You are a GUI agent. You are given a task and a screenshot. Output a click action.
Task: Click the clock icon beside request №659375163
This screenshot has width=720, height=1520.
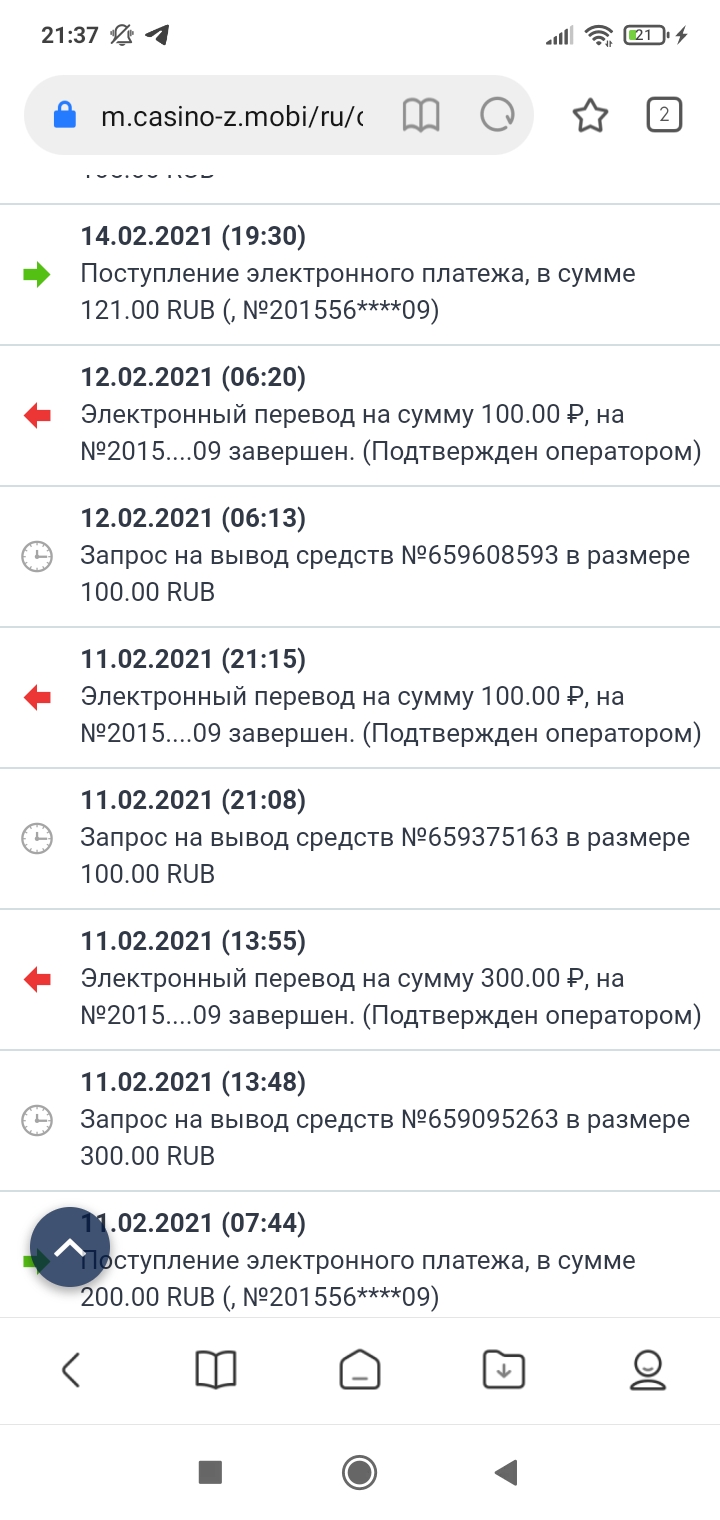[37, 839]
